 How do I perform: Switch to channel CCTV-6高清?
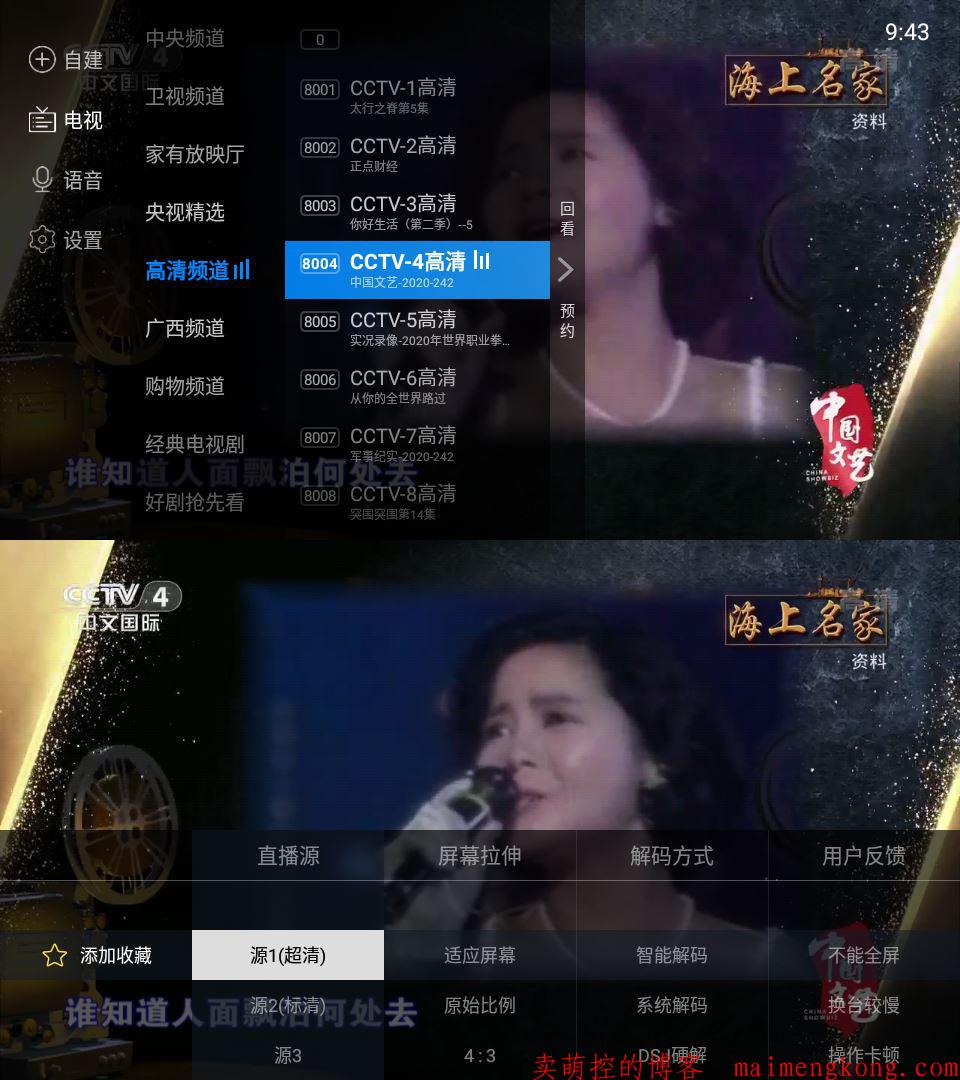(403, 385)
